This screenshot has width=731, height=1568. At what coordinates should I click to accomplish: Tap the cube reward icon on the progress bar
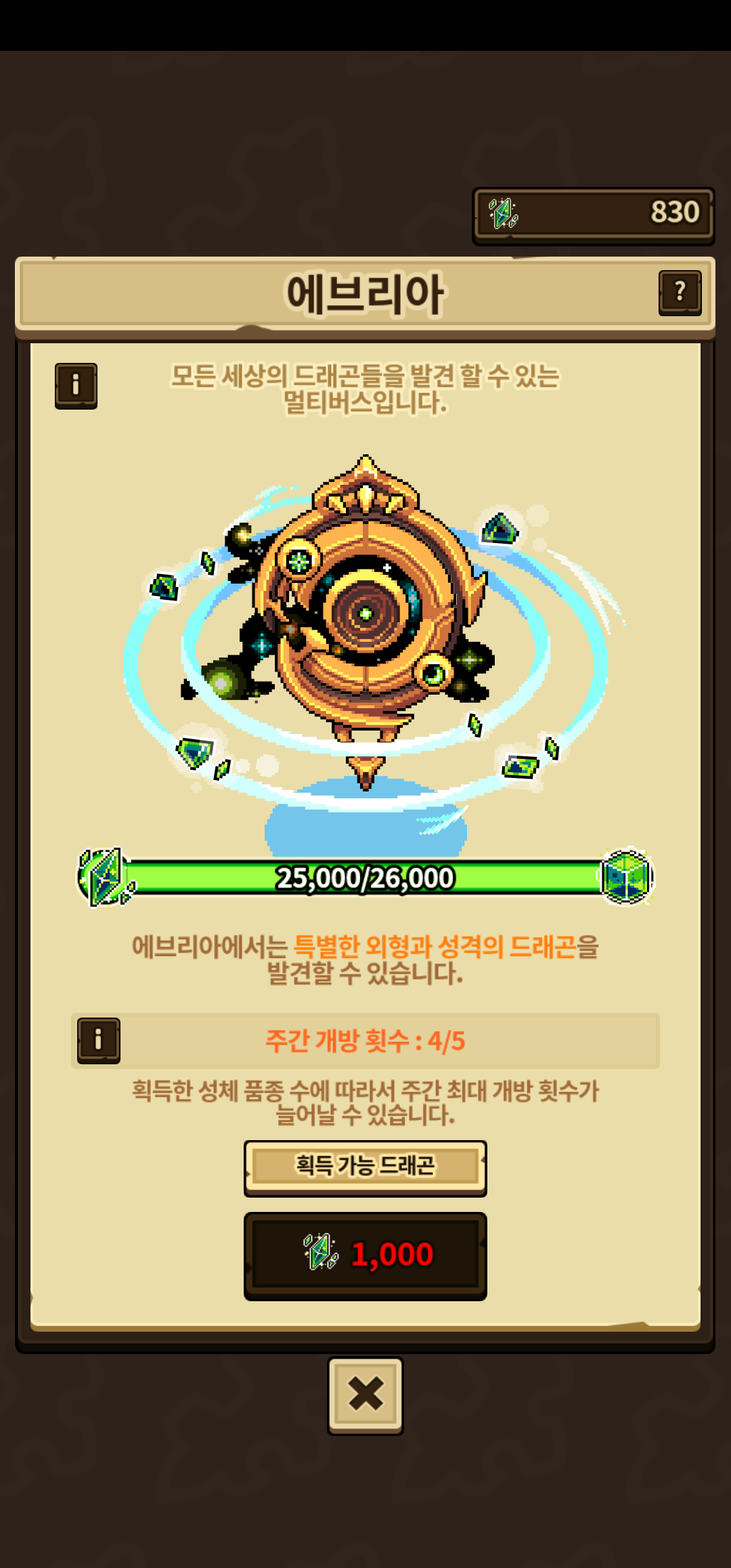(x=627, y=877)
